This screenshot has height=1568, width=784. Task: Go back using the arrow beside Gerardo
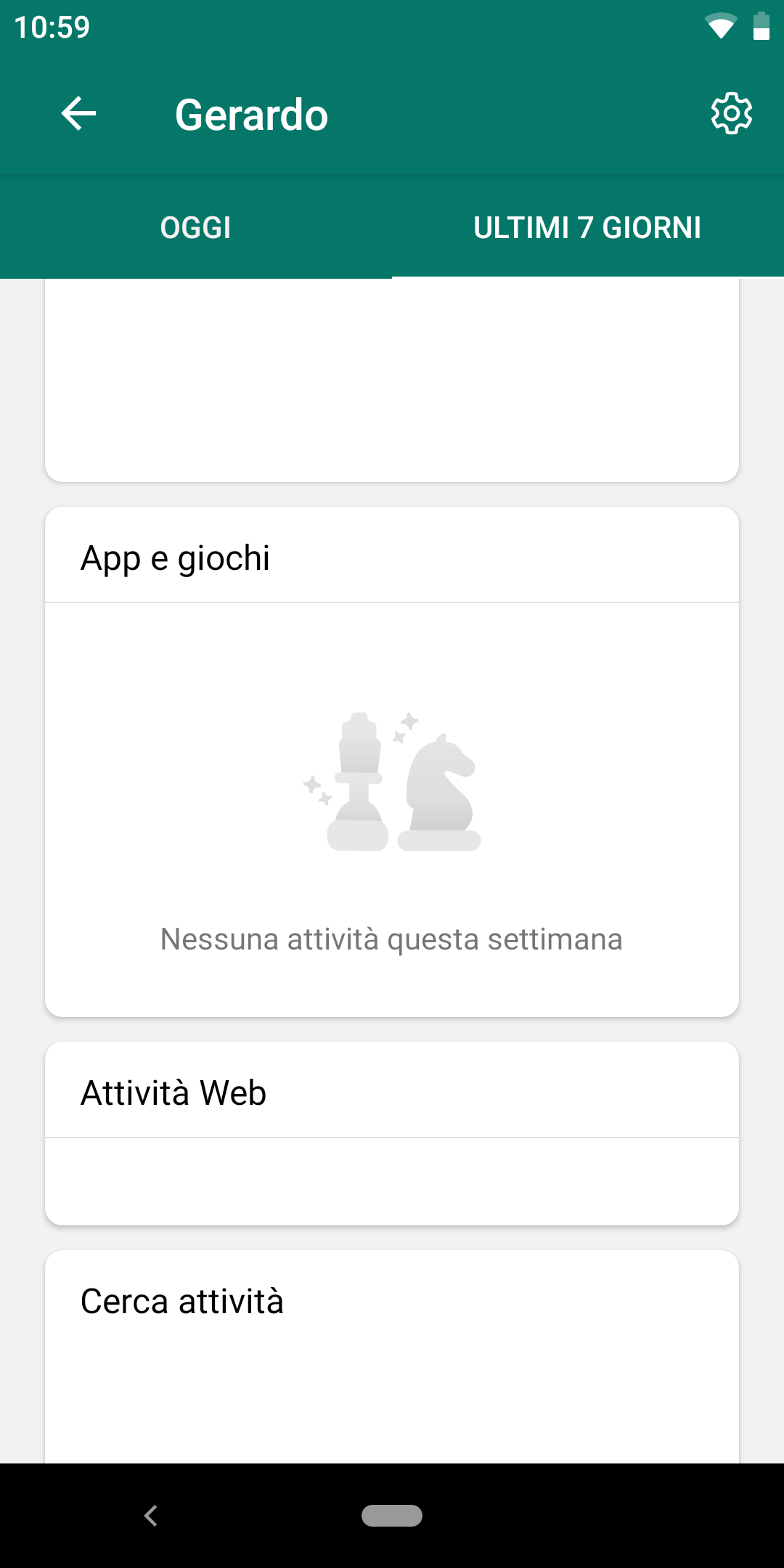pyautogui.click(x=78, y=114)
